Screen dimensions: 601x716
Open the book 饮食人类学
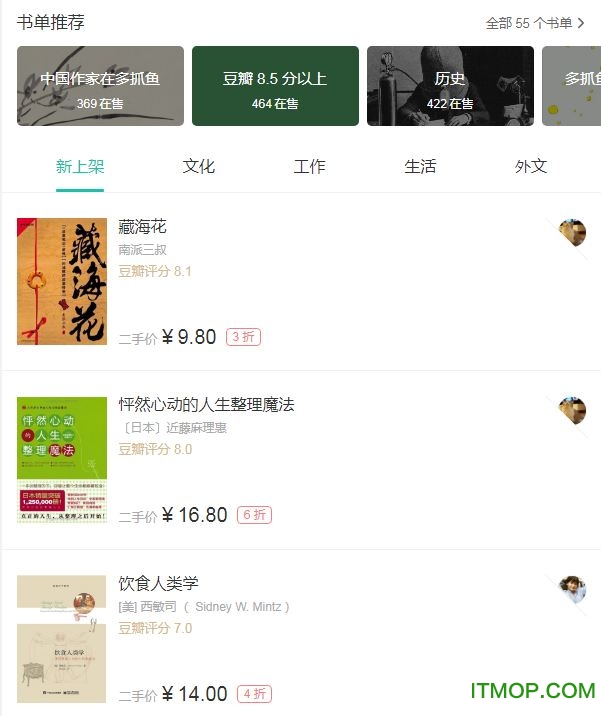tap(159, 583)
